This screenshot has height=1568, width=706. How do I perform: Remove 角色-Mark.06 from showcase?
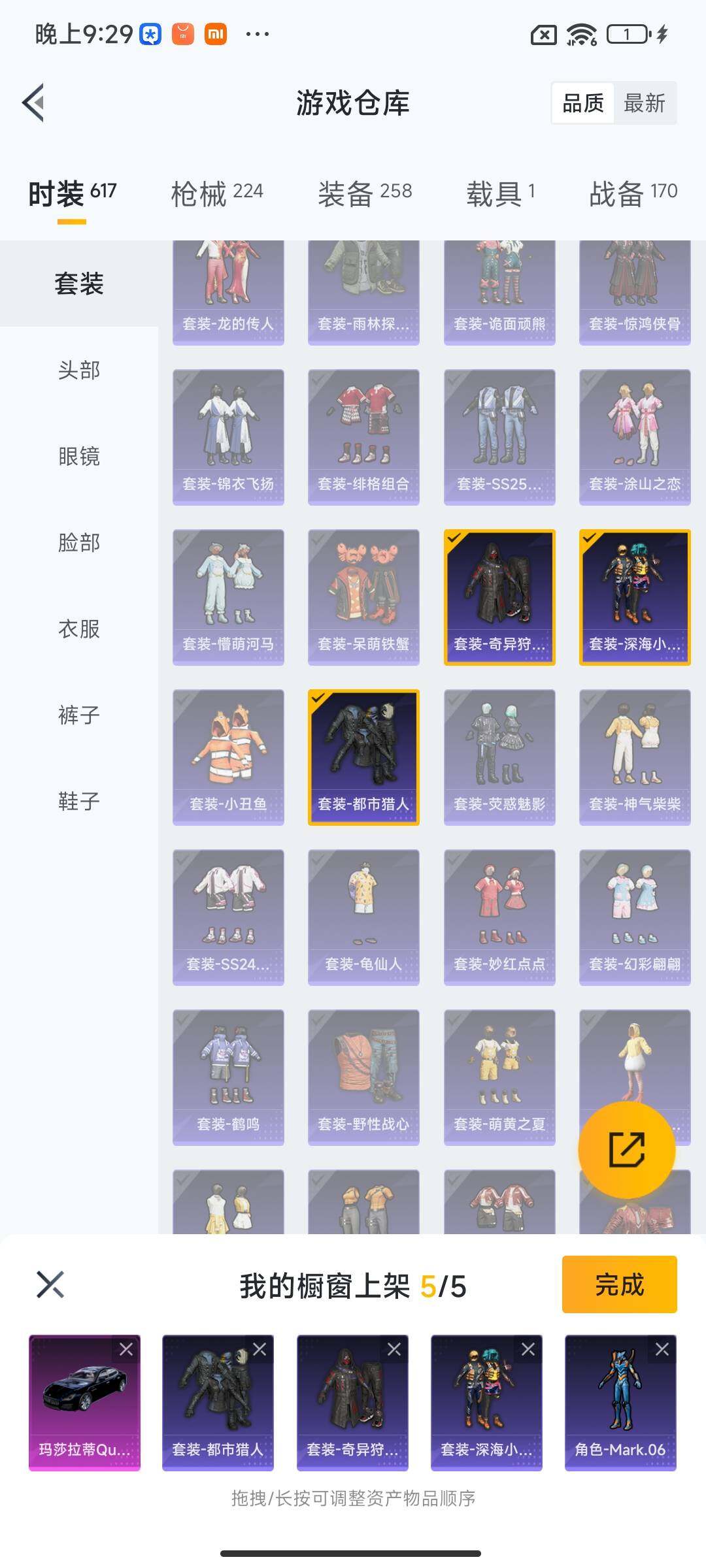662,1349
